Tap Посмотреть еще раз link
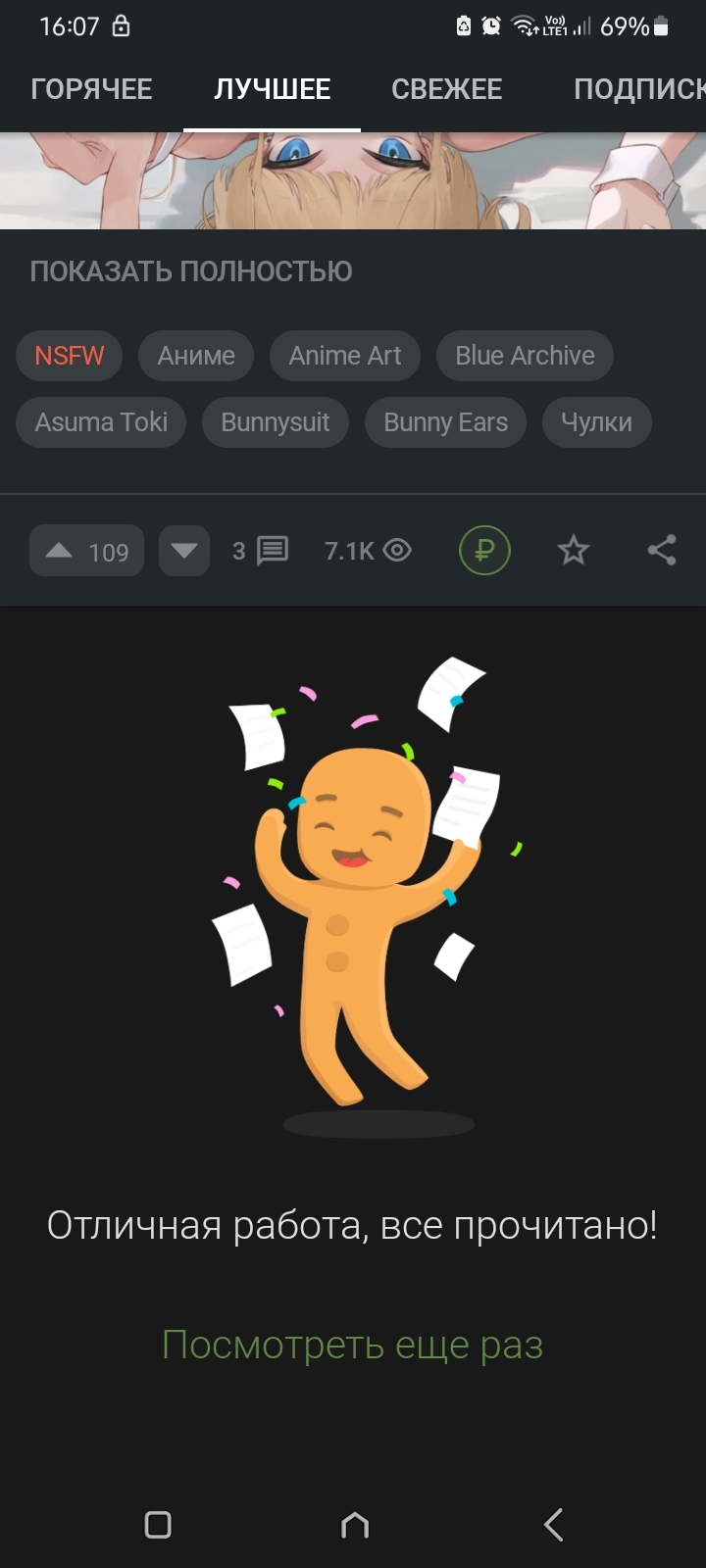The width and height of the screenshot is (706, 1568). 353,1346
